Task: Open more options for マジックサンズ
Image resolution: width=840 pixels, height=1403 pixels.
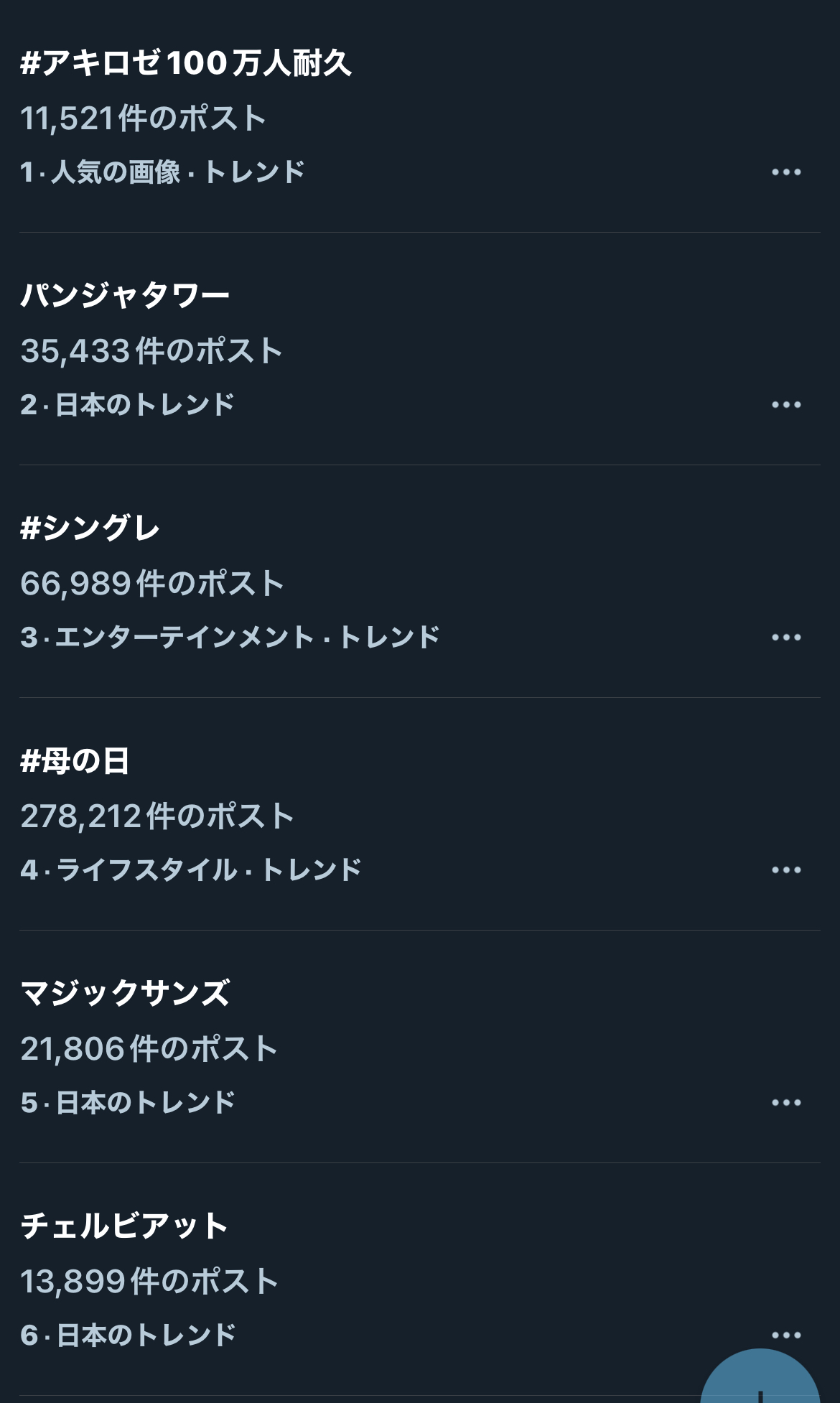Action: click(786, 1103)
